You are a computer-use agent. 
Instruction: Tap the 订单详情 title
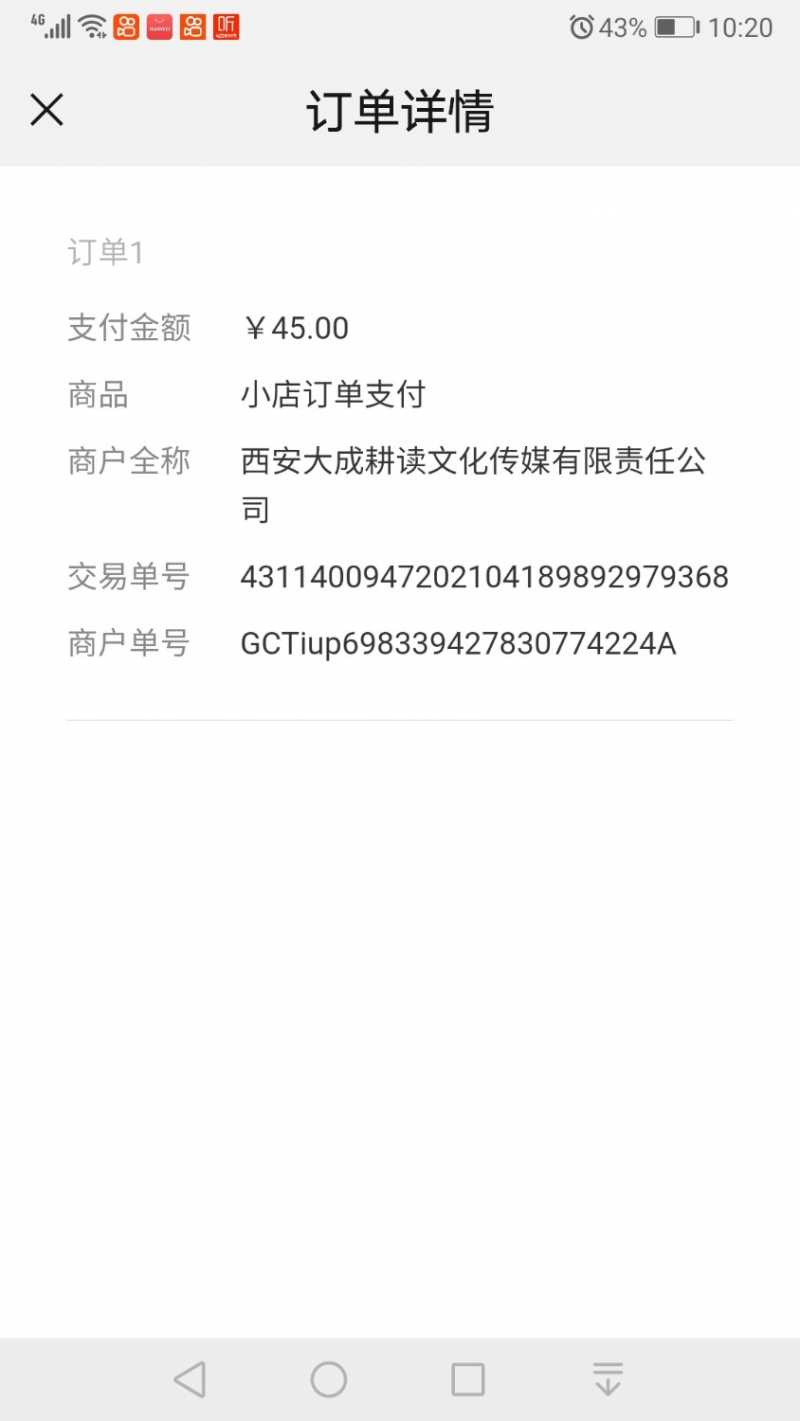tap(400, 111)
